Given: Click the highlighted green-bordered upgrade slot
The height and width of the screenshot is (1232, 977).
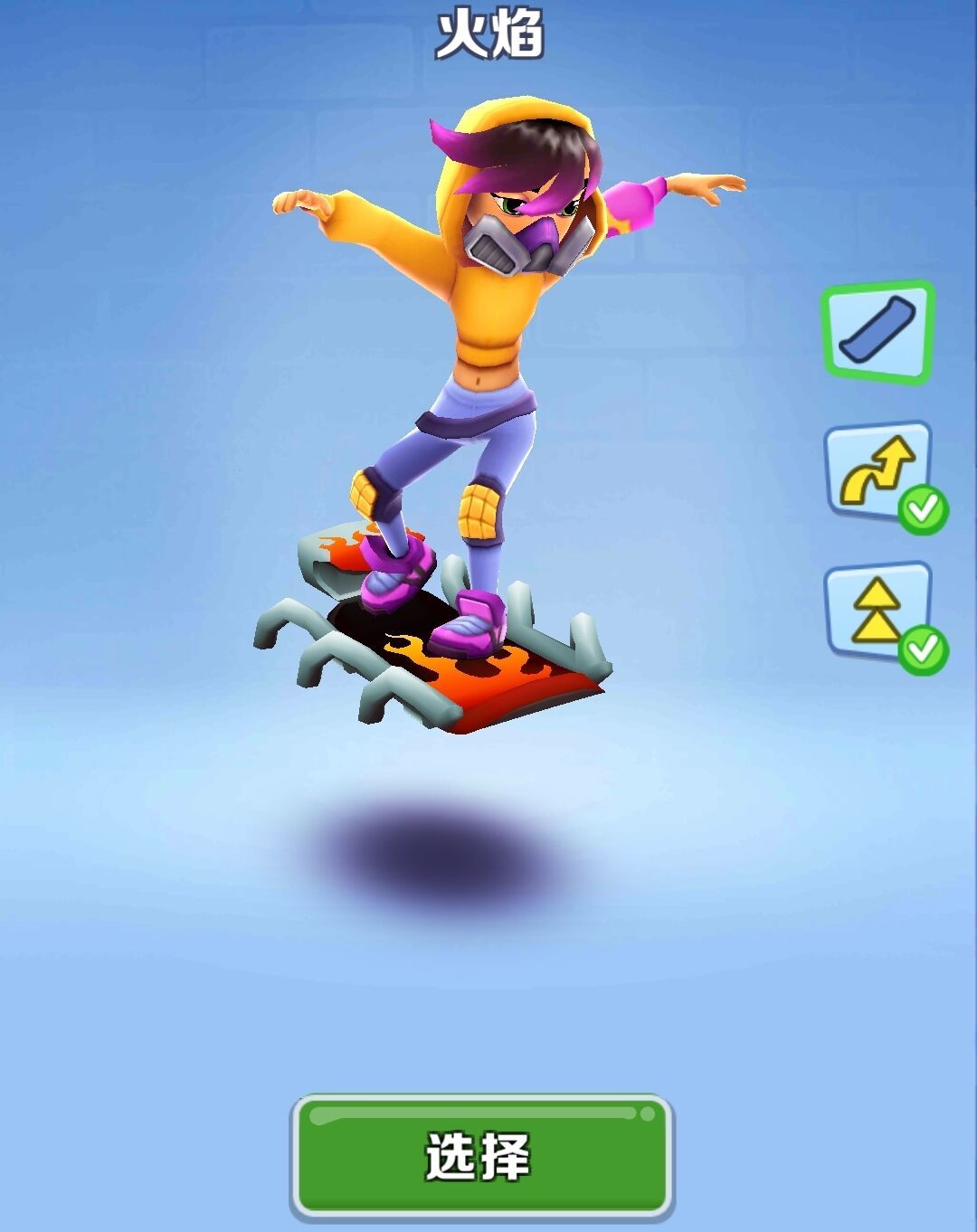Looking at the screenshot, I should pyautogui.click(x=876, y=333).
